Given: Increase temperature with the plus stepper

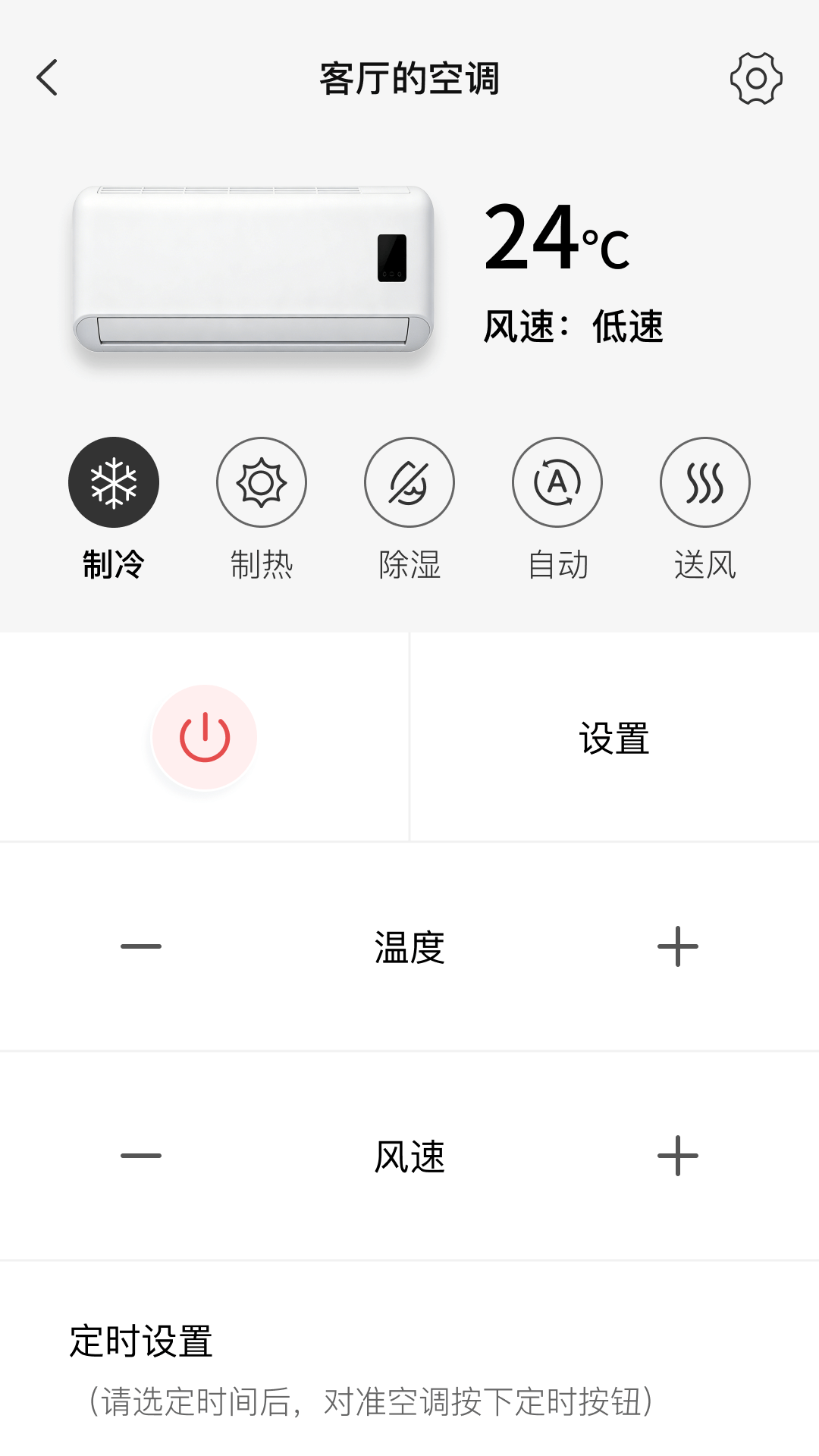Looking at the screenshot, I should click(677, 944).
